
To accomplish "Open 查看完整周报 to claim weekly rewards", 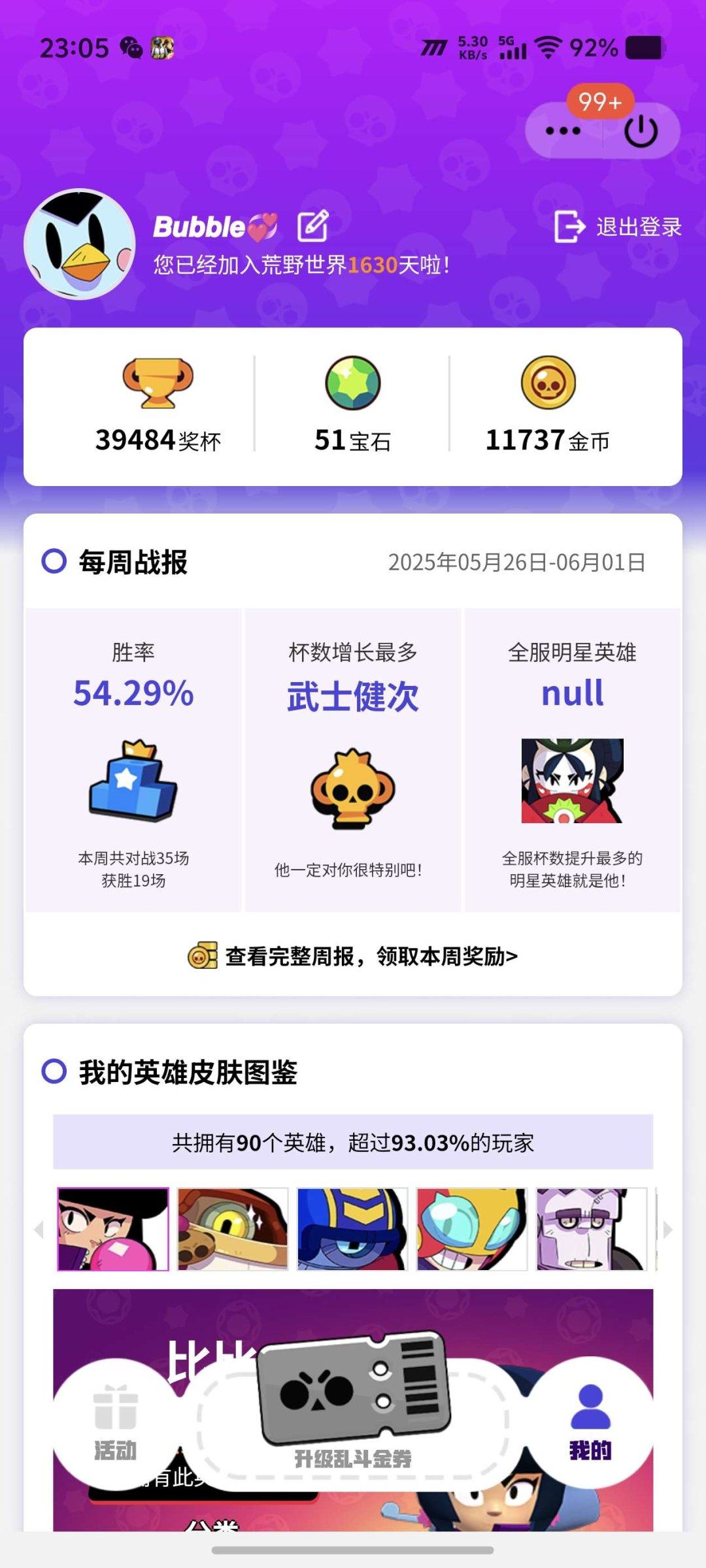I will point(369,956).
